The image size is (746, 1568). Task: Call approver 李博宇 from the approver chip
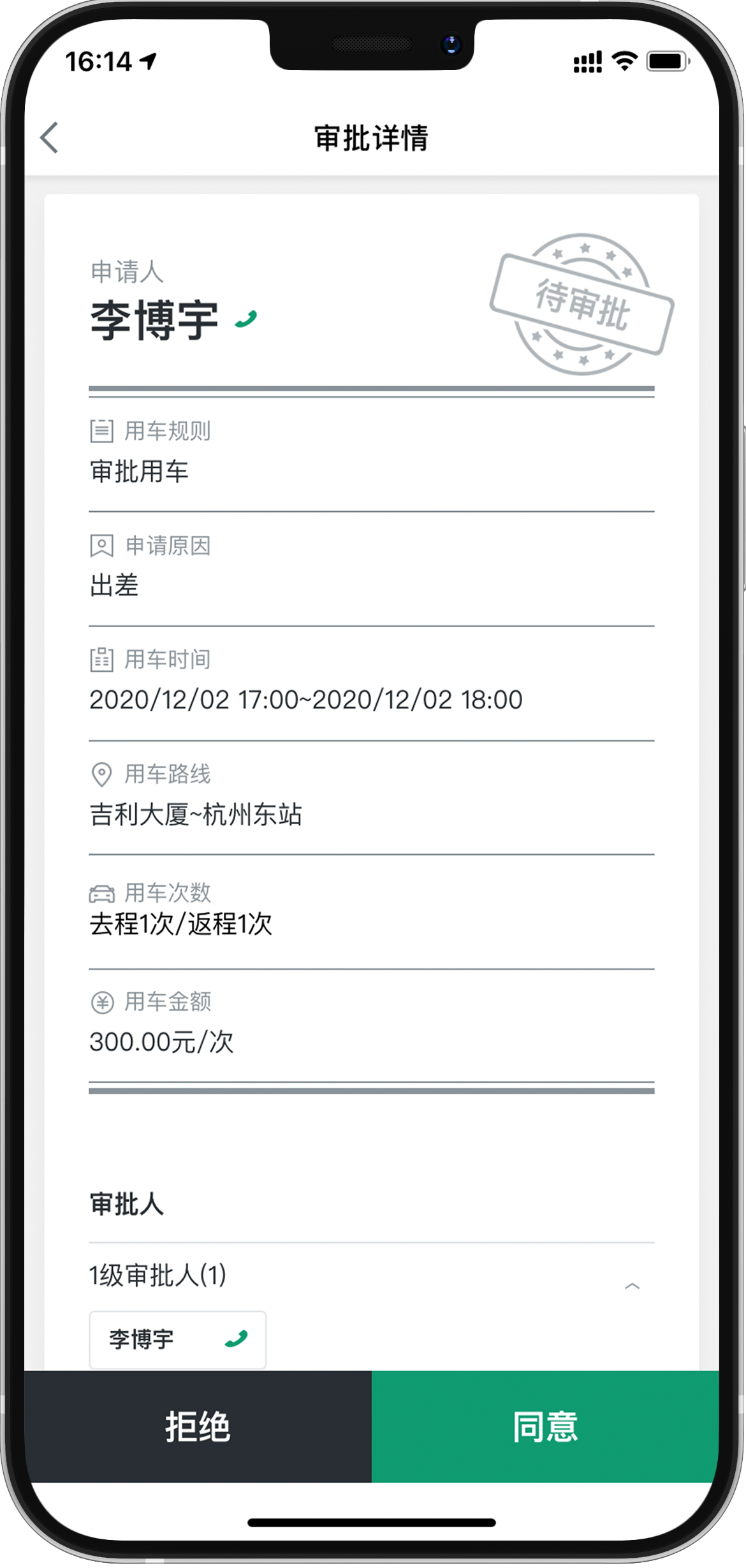236,1339
